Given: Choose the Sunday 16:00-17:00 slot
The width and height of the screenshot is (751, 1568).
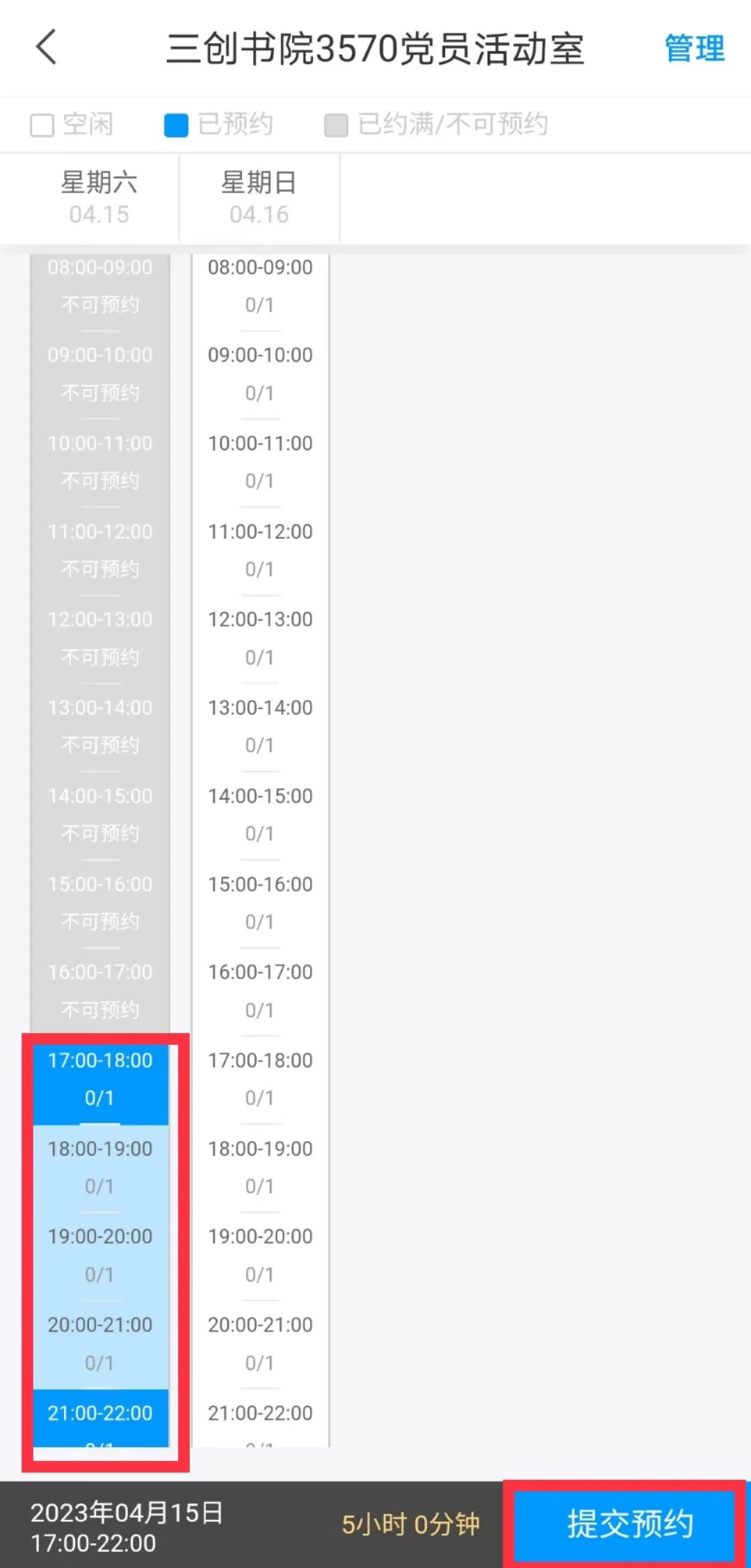Looking at the screenshot, I should (x=260, y=991).
